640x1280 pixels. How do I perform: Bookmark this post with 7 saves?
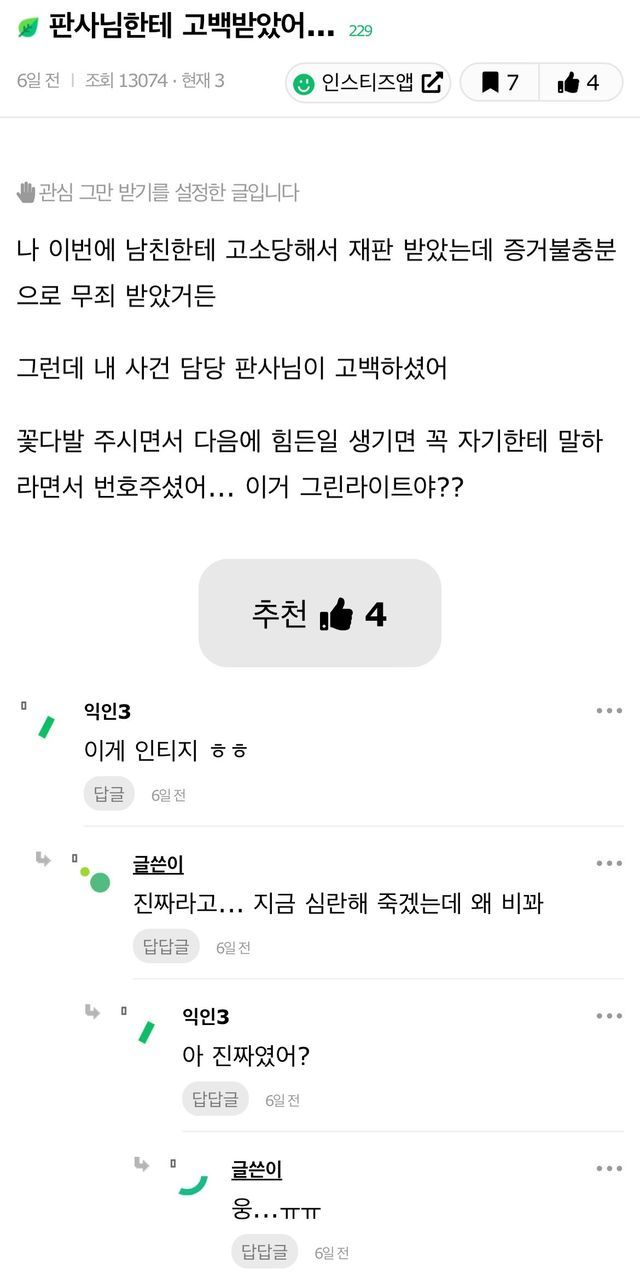coord(499,83)
